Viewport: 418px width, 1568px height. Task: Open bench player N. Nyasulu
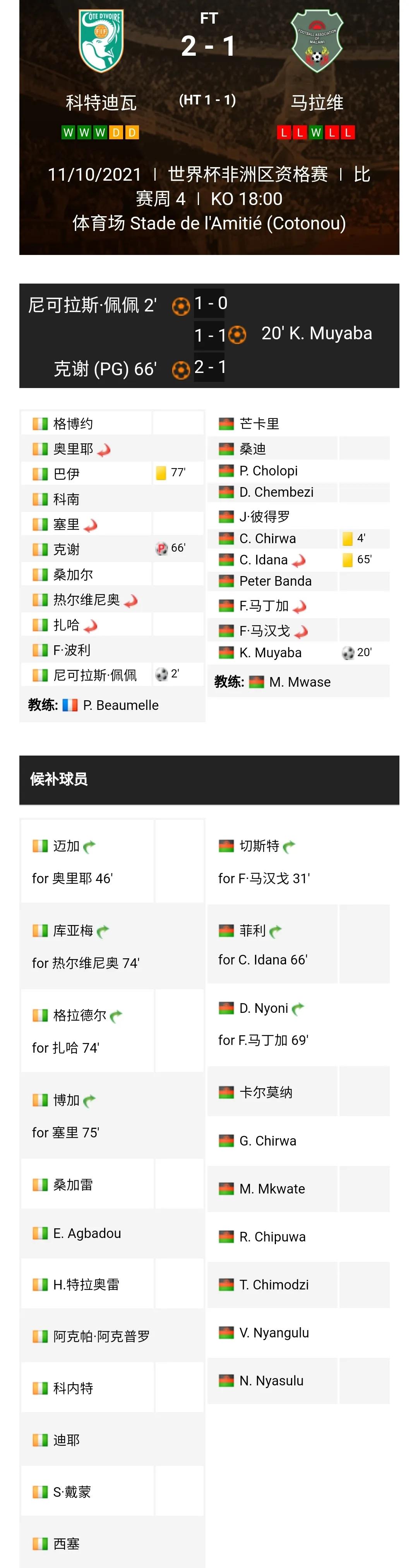click(271, 1380)
